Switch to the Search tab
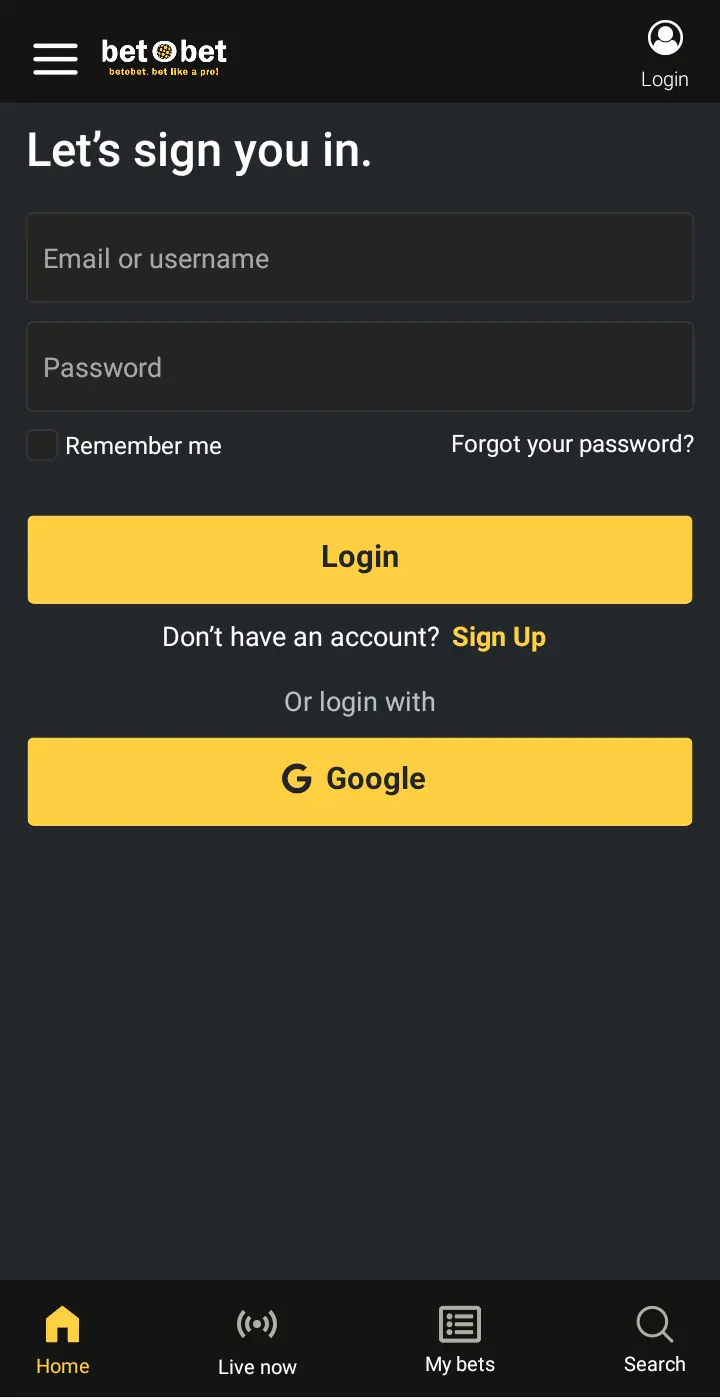Viewport: 720px width, 1400px height. 655,1340
